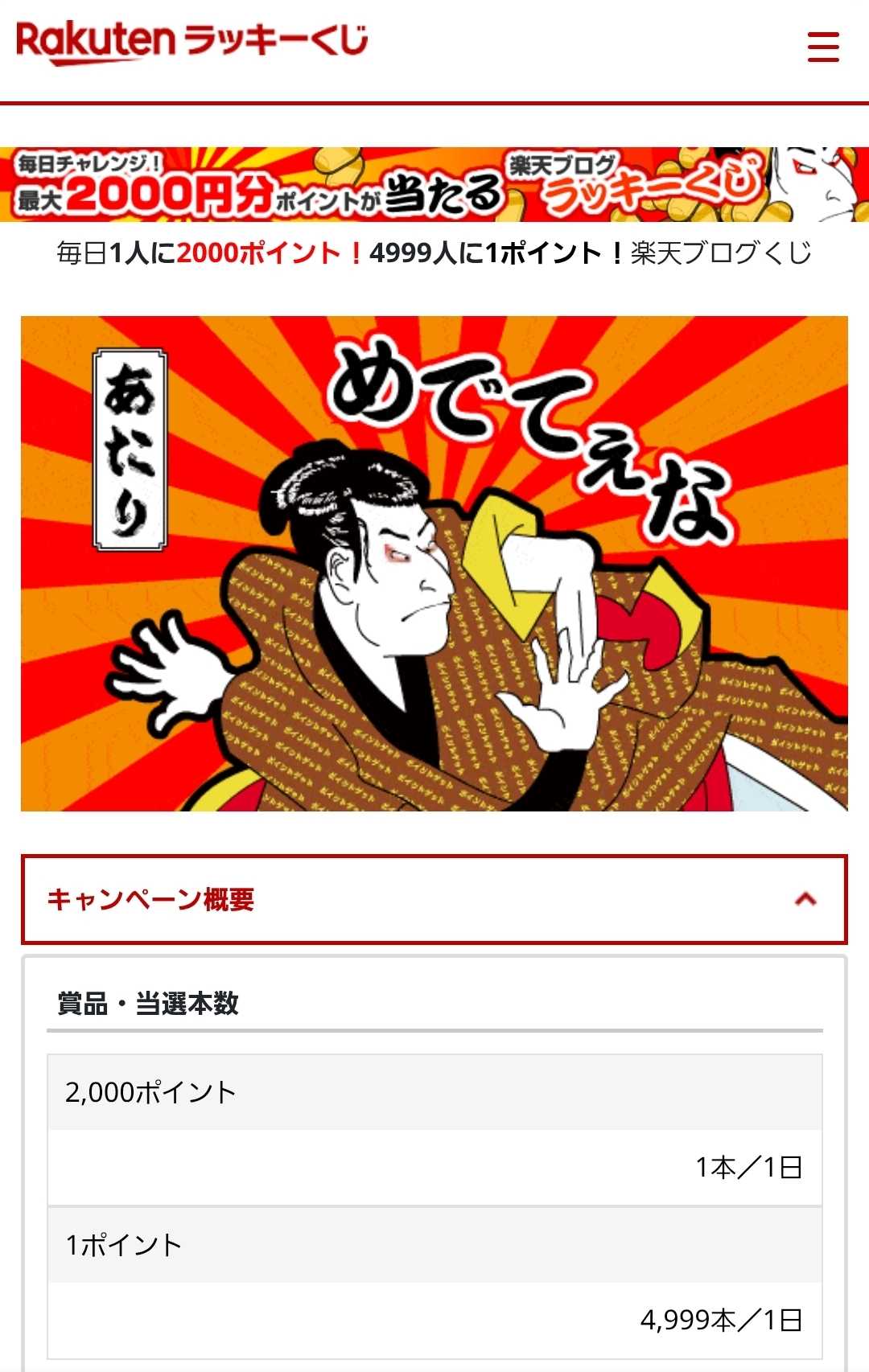Open the hamburger menu

point(823,47)
